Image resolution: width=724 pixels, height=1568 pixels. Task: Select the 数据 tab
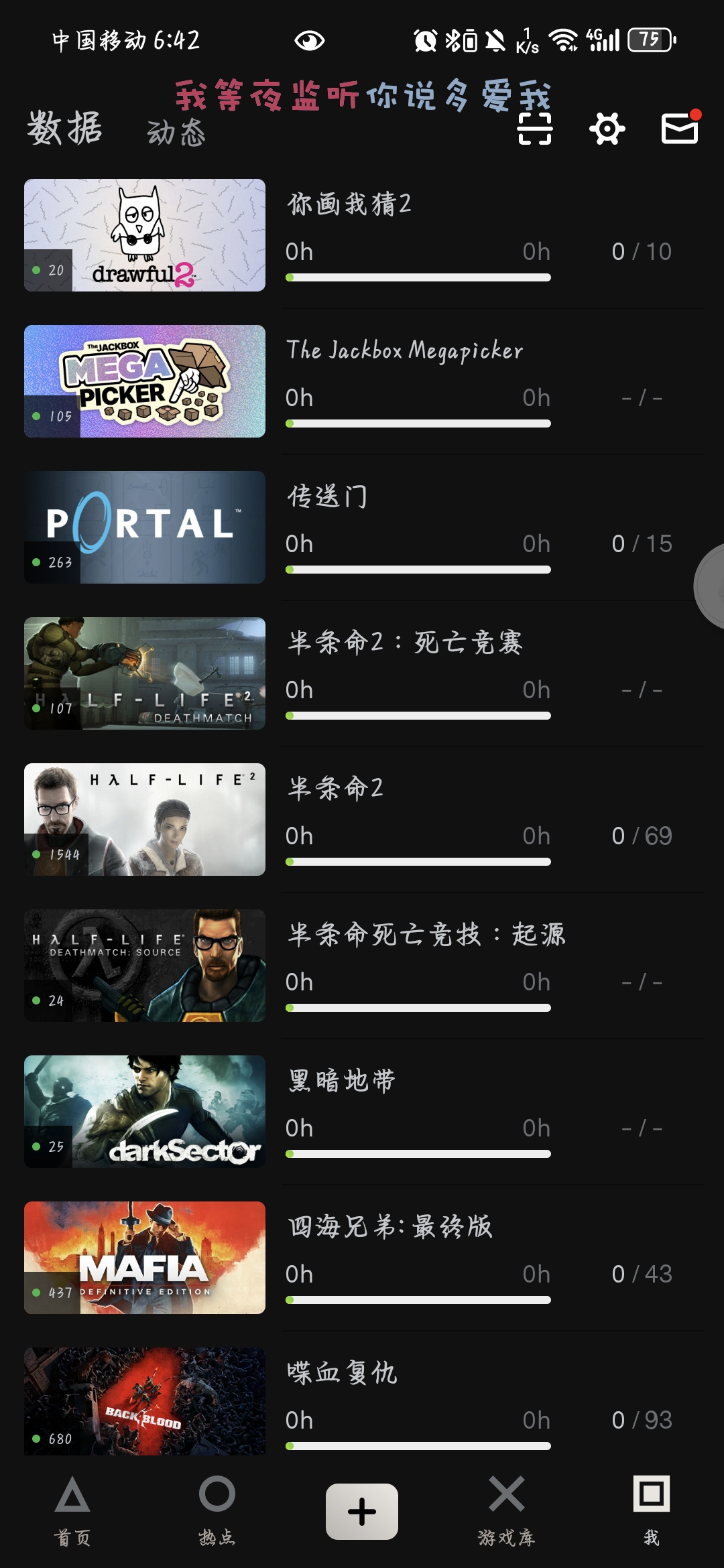click(x=64, y=128)
